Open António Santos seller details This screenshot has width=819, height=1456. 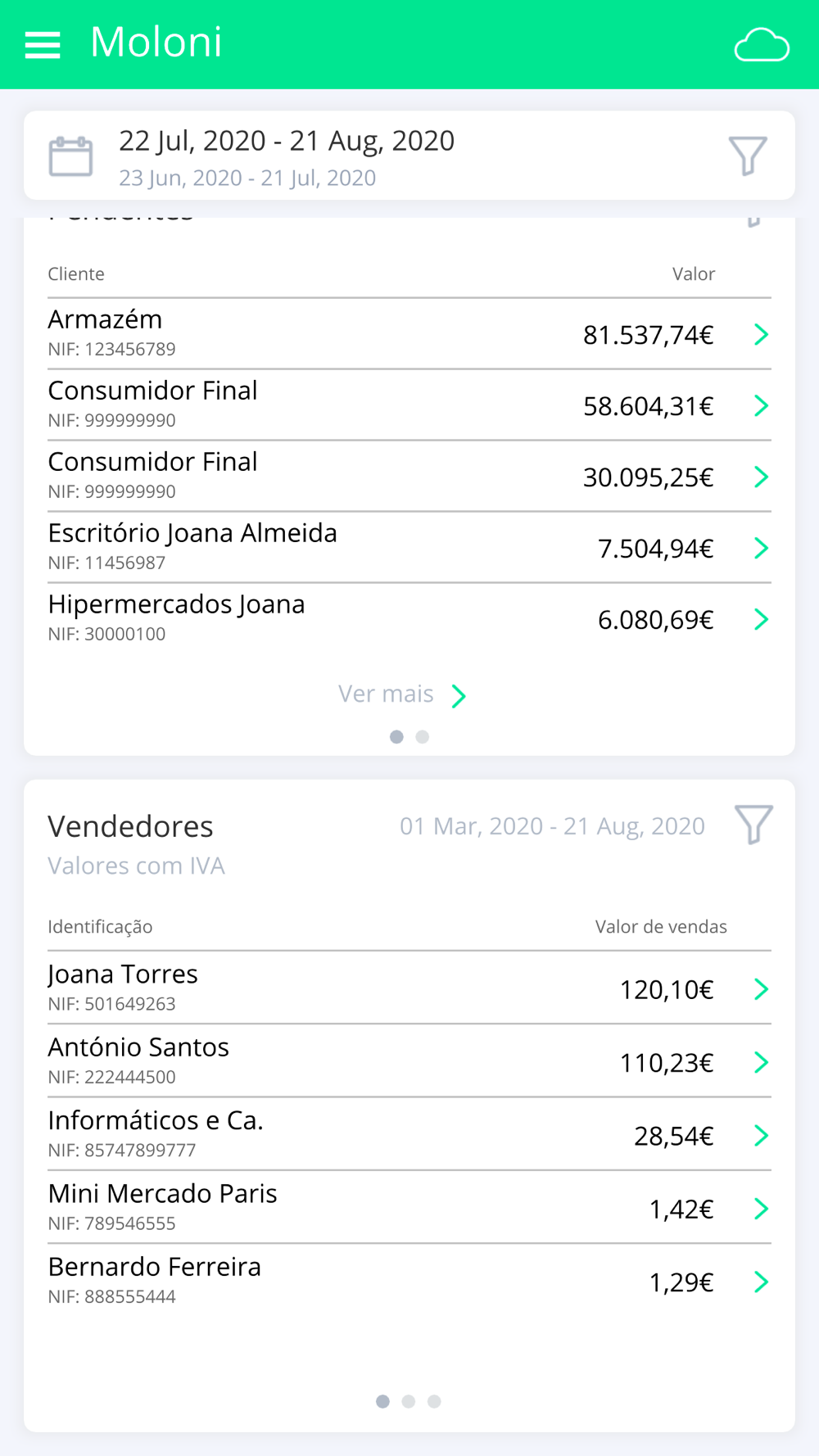pyautogui.click(x=409, y=1061)
